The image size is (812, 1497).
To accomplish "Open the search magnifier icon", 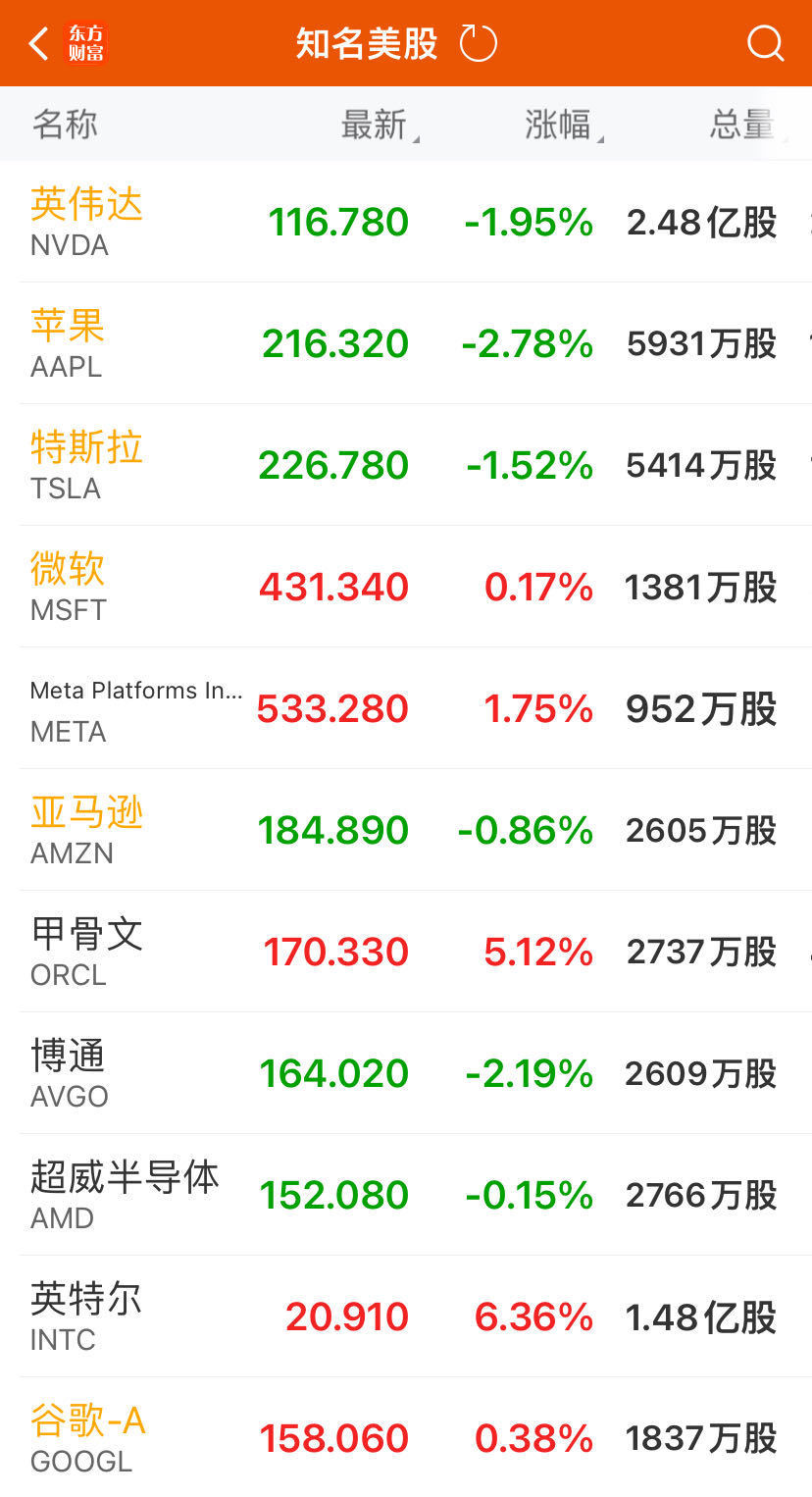I will tap(765, 44).
